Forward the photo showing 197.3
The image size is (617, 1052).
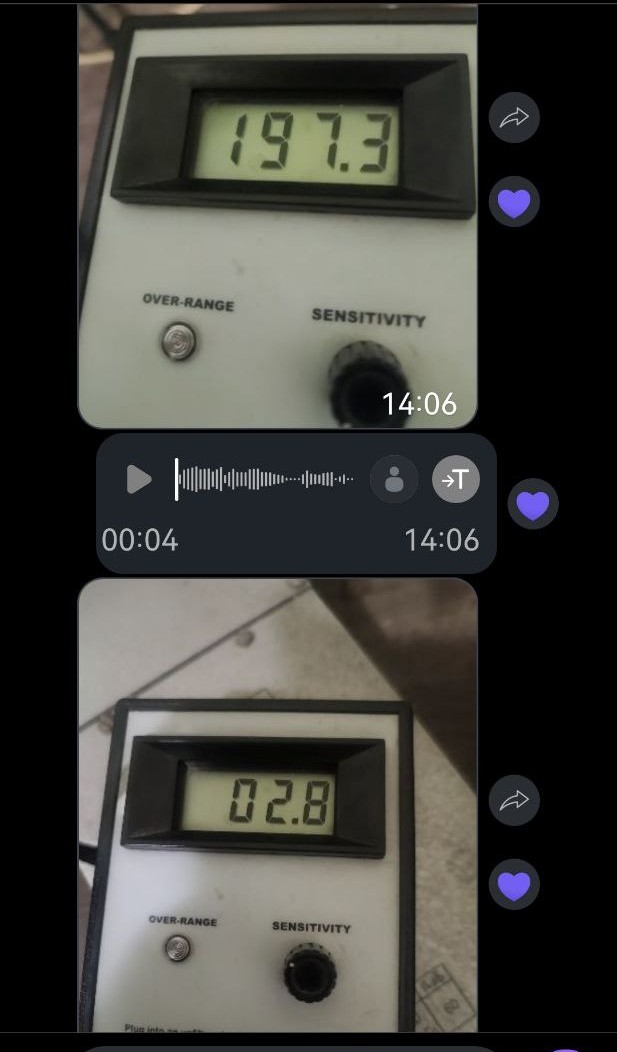(x=514, y=118)
